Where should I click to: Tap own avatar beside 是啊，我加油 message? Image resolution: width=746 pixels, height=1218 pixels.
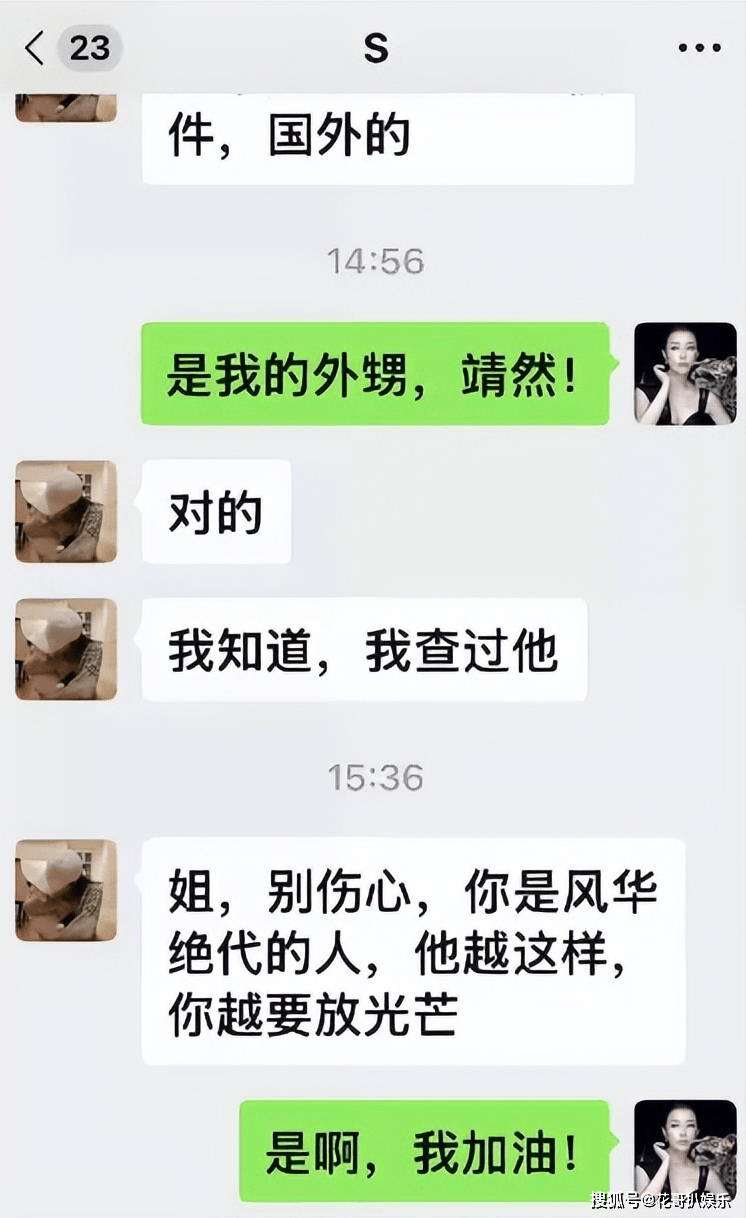pyautogui.click(x=685, y=1150)
